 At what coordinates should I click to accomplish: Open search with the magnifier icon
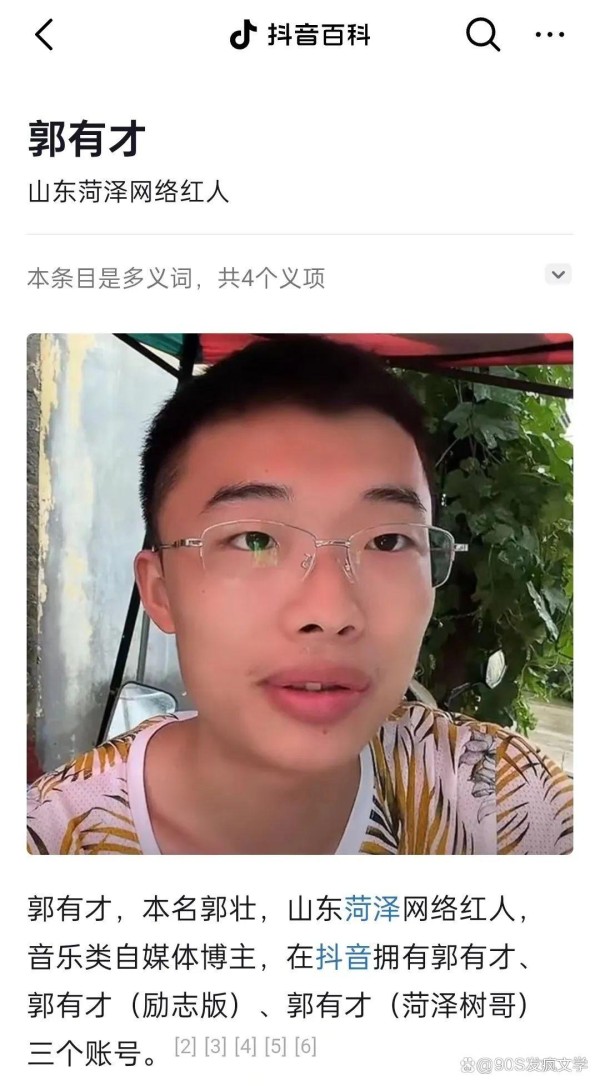pyautogui.click(x=483, y=34)
